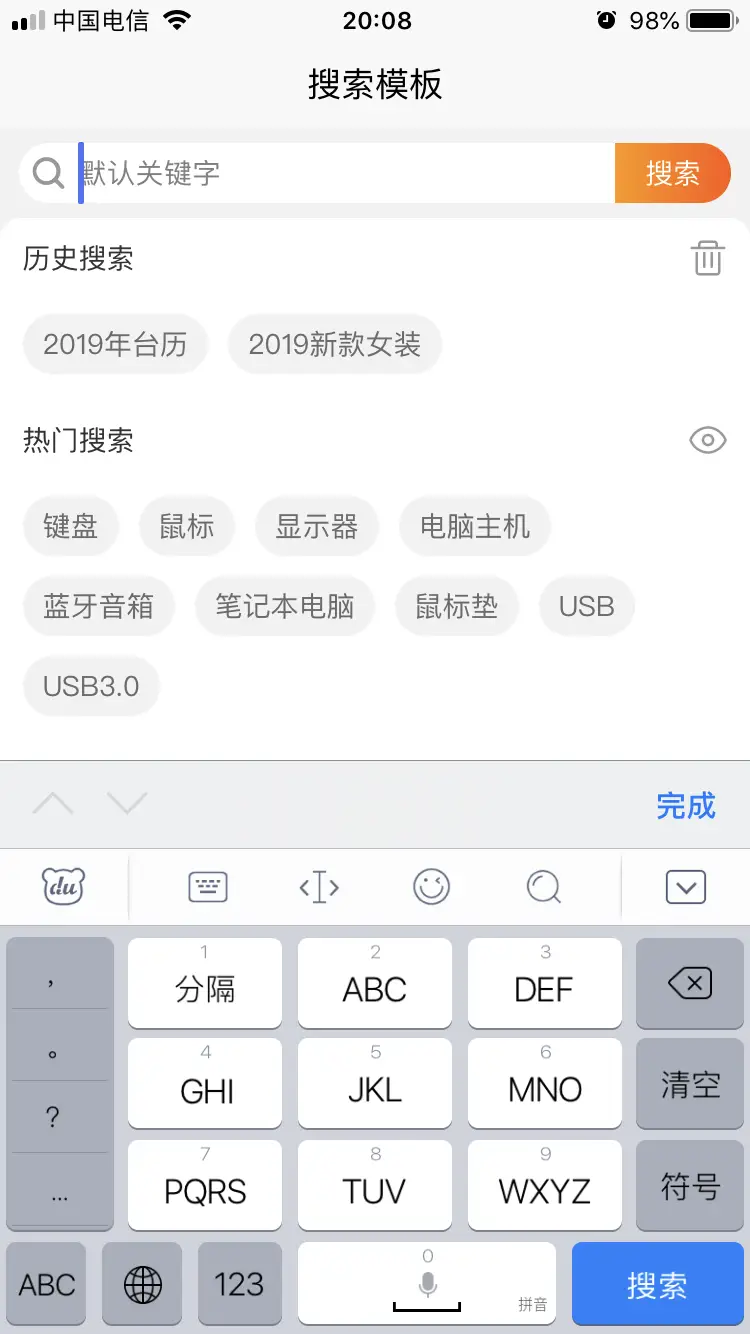Select the 2019新款女装 history chip
Screen dimensions: 750x1334
click(x=334, y=345)
